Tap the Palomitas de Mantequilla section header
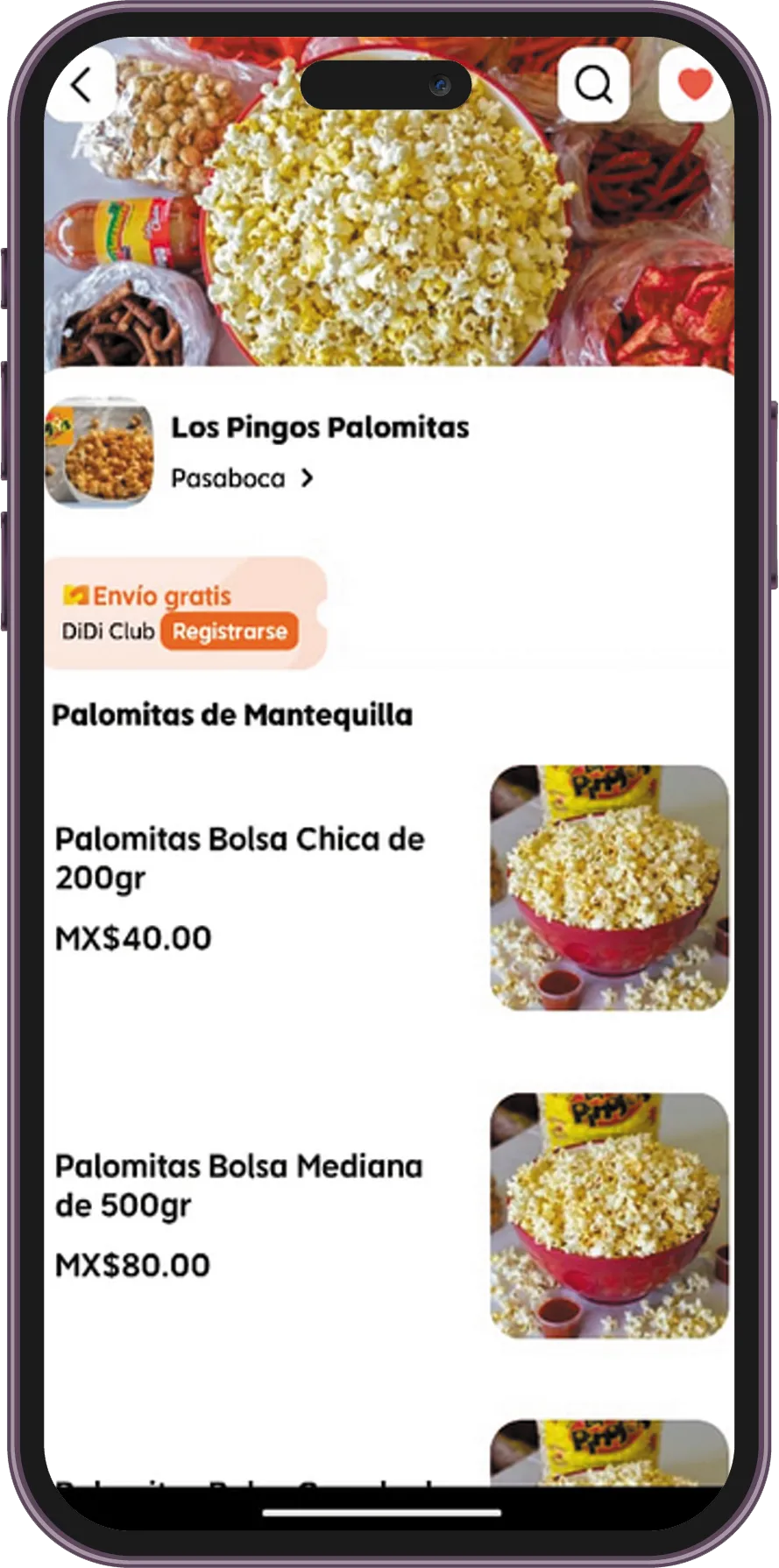Screen dimensions: 779x1568 click(233, 714)
